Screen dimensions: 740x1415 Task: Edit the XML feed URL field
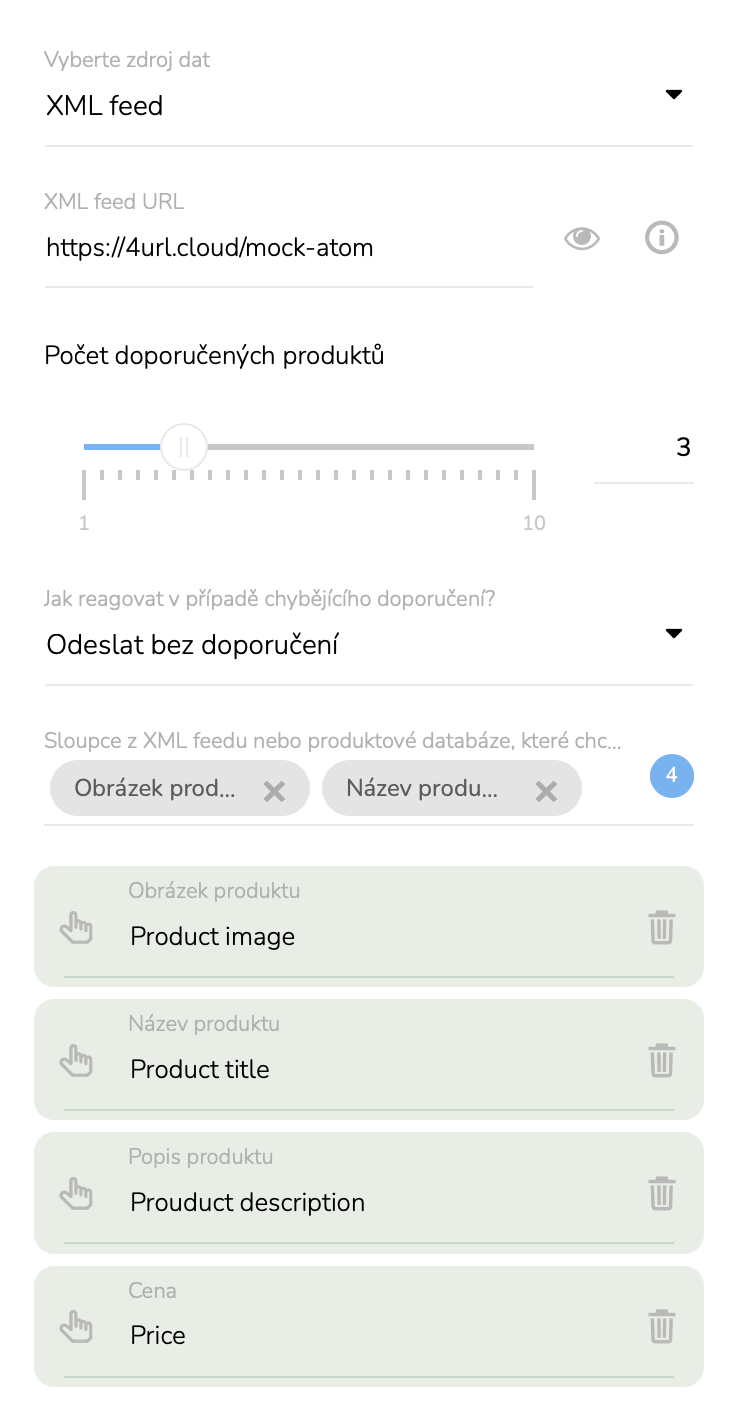click(288, 247)
